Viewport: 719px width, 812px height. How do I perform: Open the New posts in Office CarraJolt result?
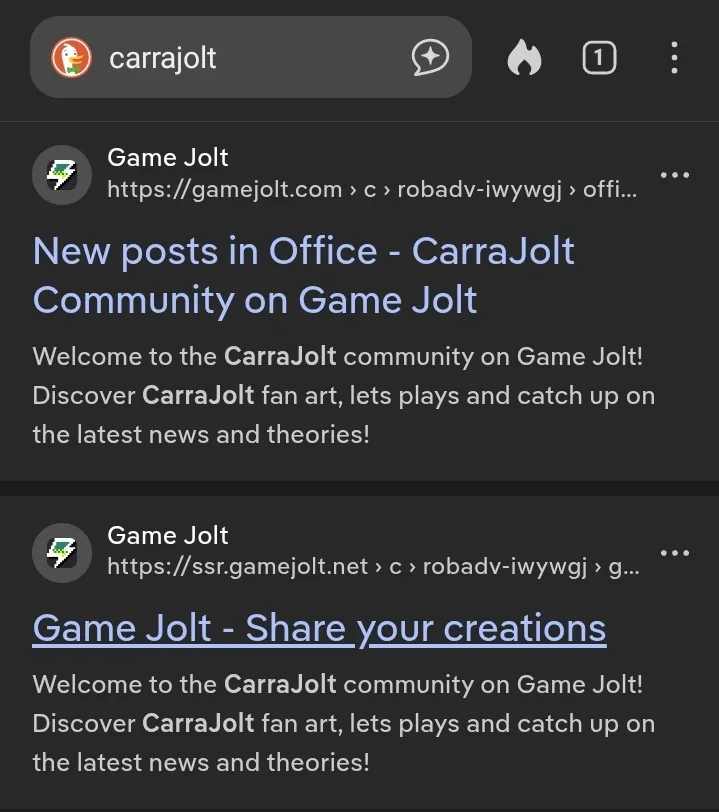tap(303, 275)
